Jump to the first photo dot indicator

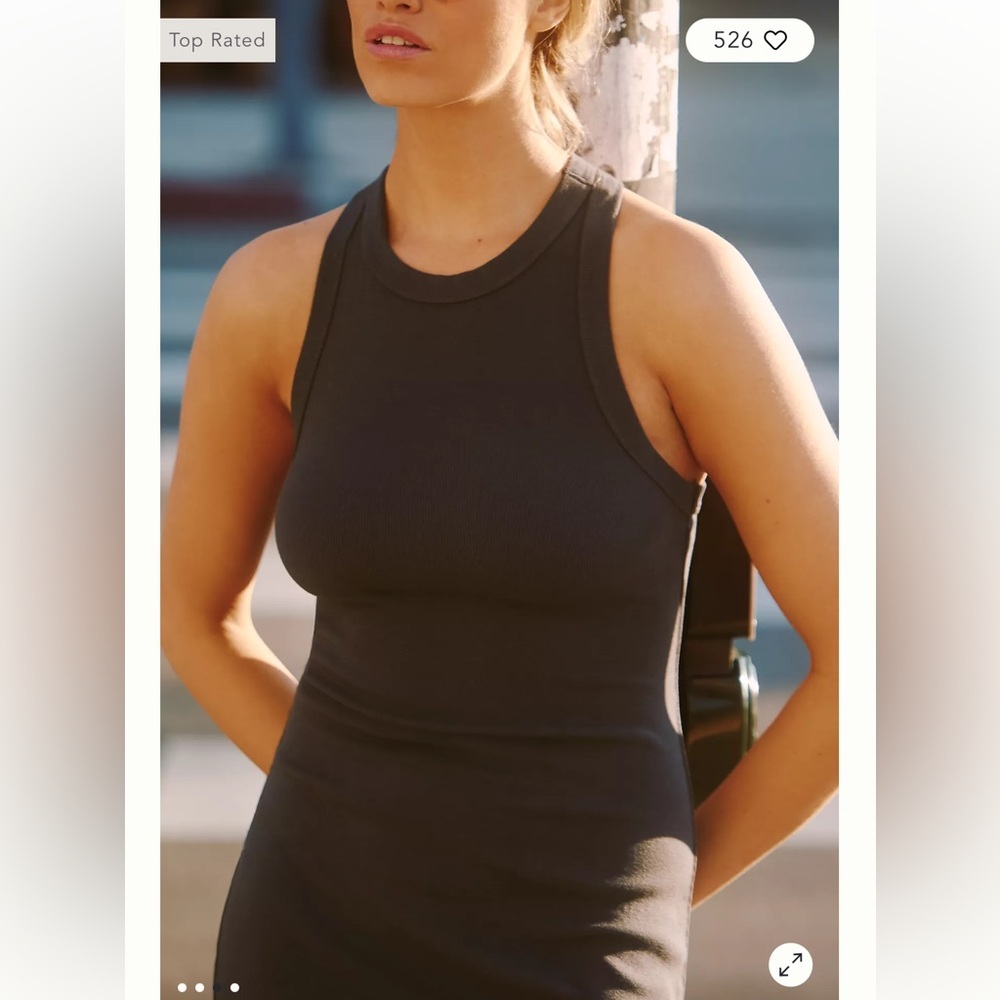182,987
